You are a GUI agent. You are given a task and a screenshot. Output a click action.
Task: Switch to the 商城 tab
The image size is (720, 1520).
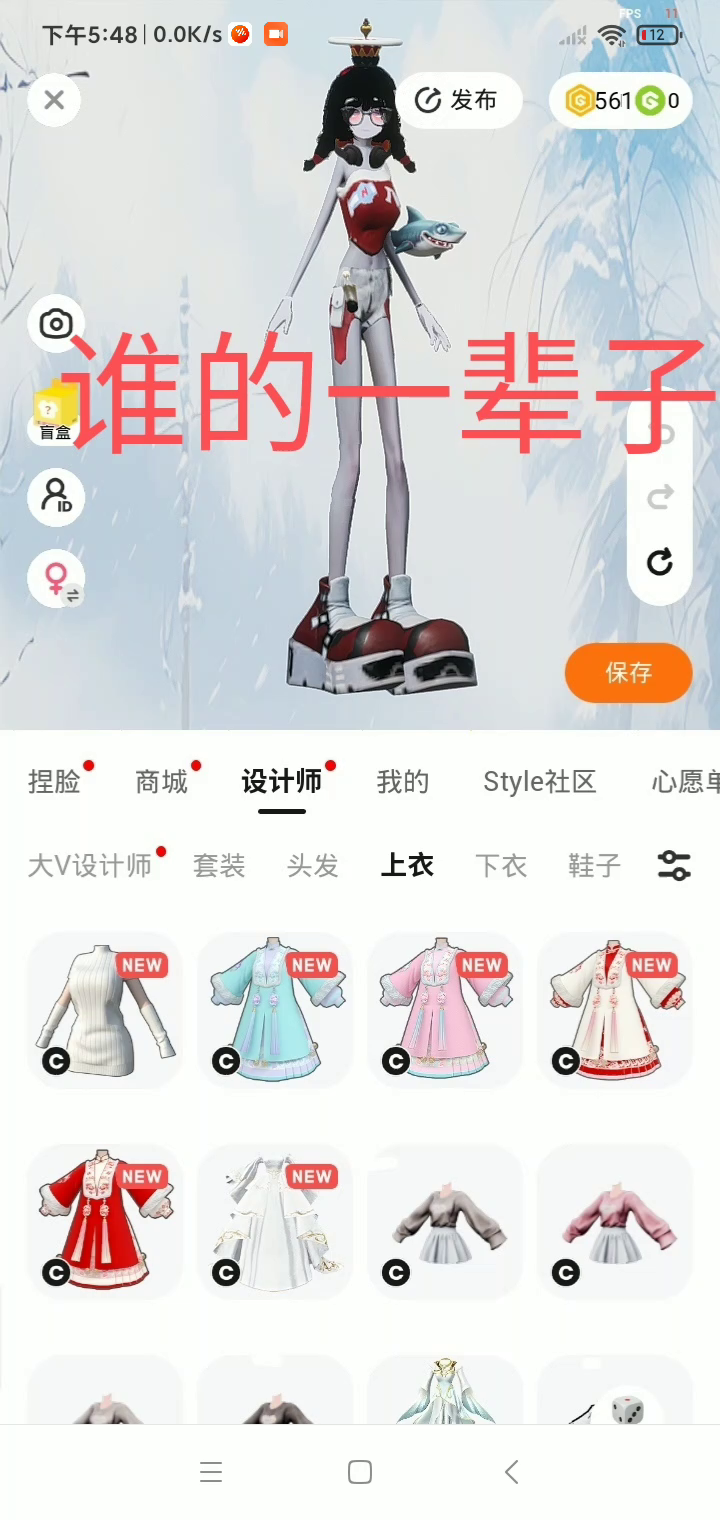(x=161, y=781)
